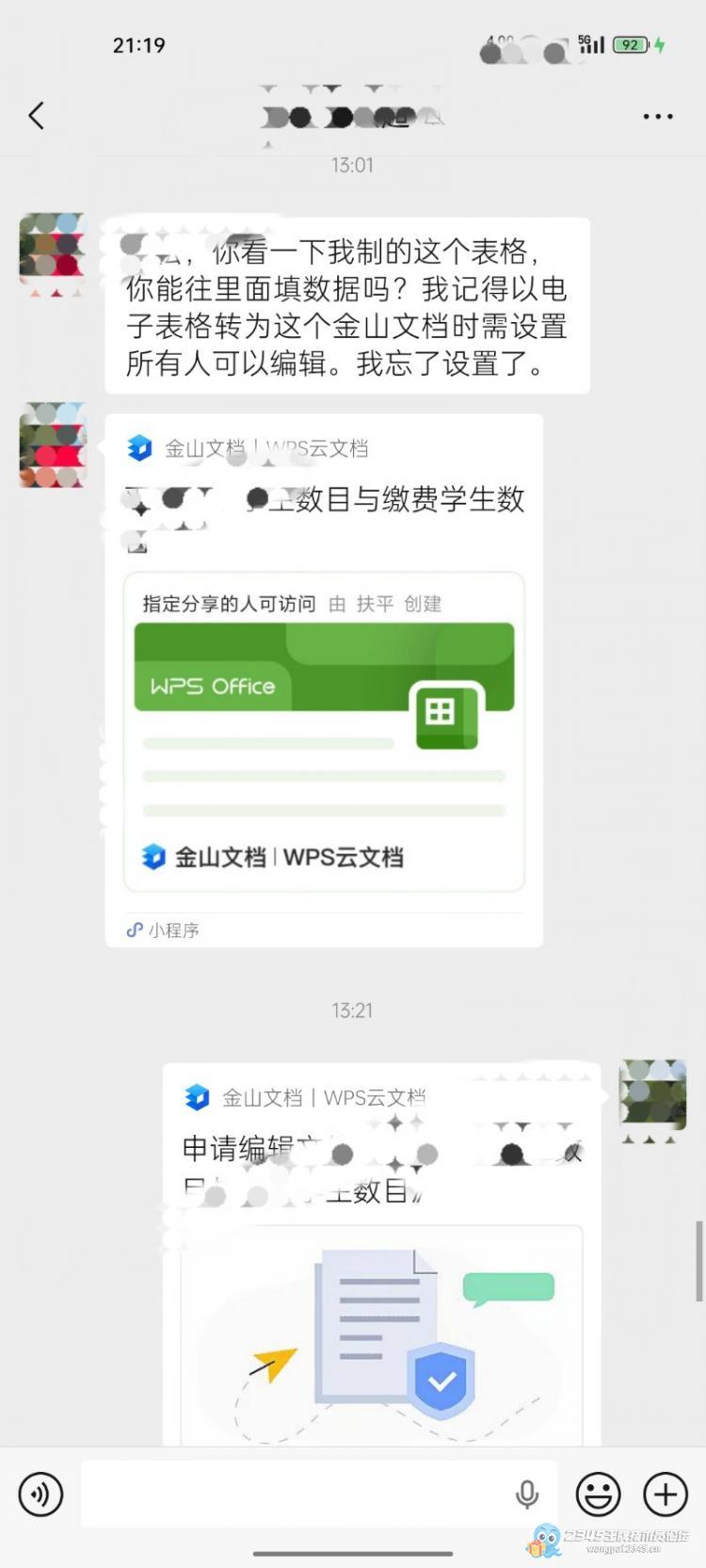Open the plus attachment menu

[x=665, y=1494]
